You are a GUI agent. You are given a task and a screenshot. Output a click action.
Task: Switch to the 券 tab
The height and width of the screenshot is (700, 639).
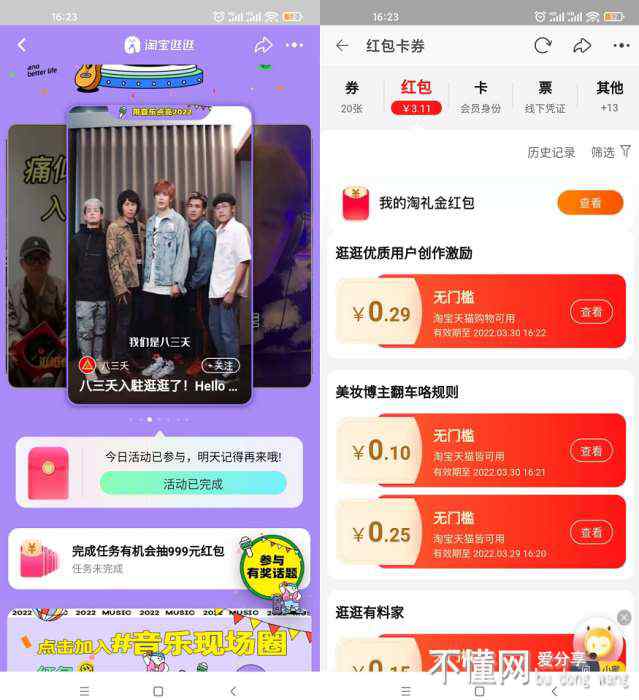pos(352,96)
